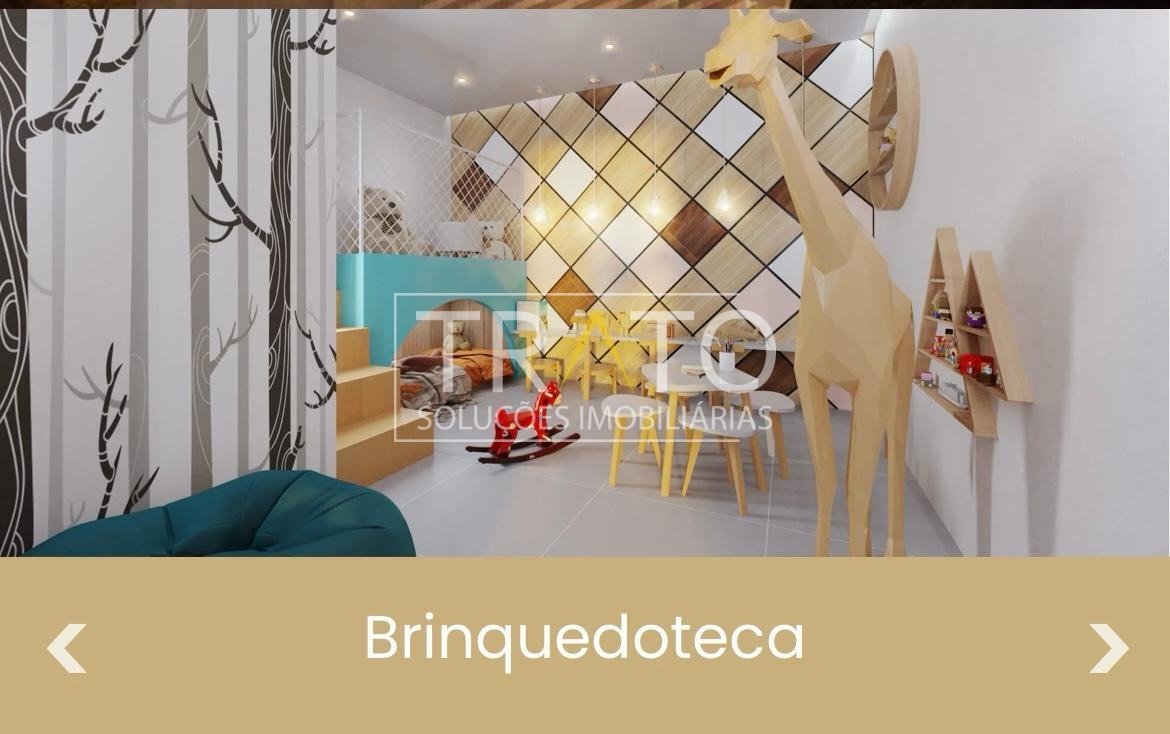The image size is (1170, 734).
Task: Advance to the next gallery image
Action: 1108,648
